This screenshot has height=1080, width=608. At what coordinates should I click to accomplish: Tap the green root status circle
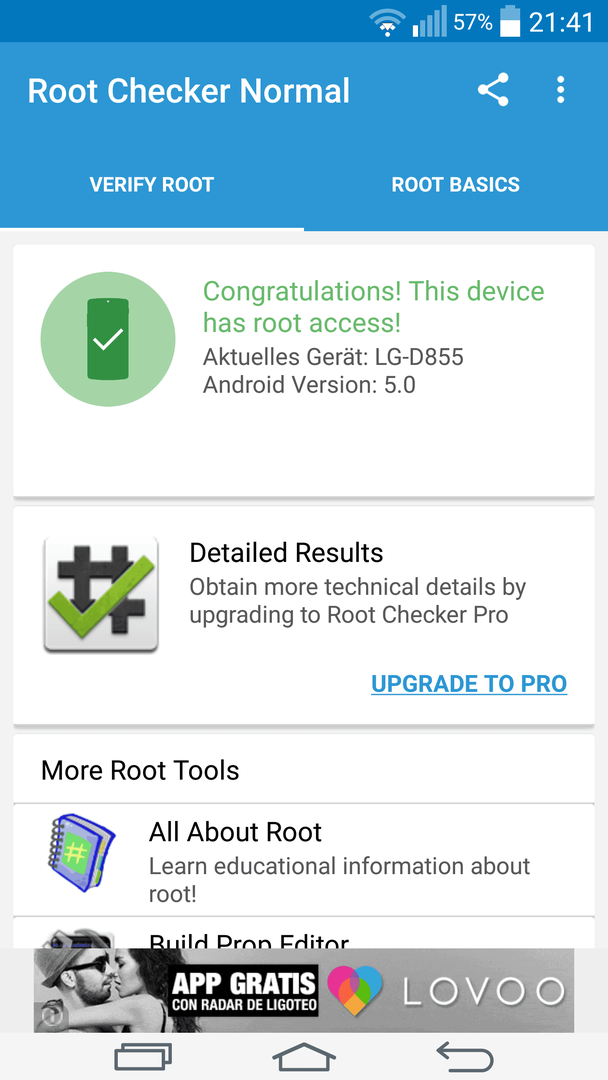coord(107,340)
